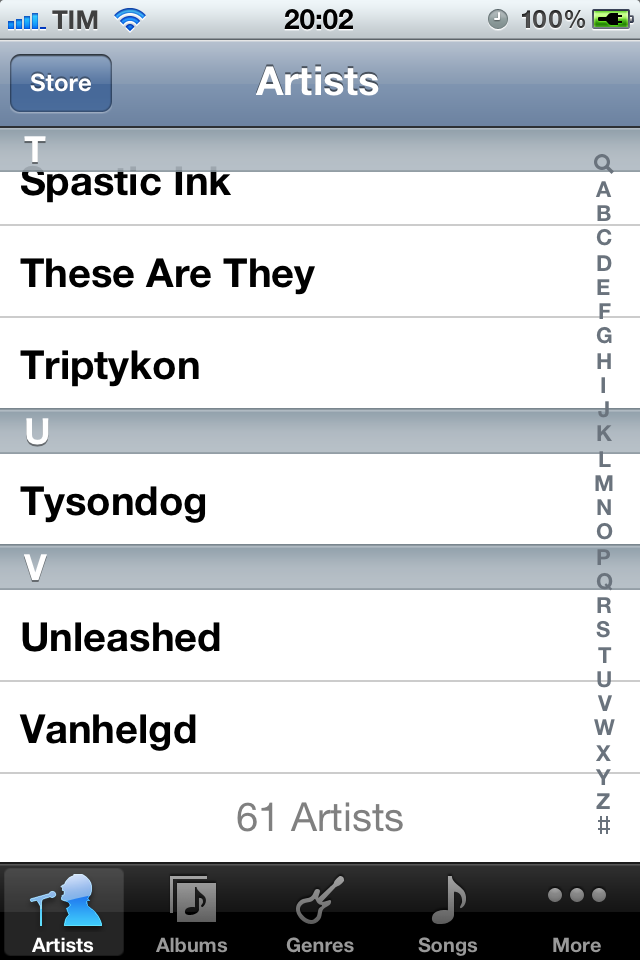Switch to the Albums tab

(191, 912)
